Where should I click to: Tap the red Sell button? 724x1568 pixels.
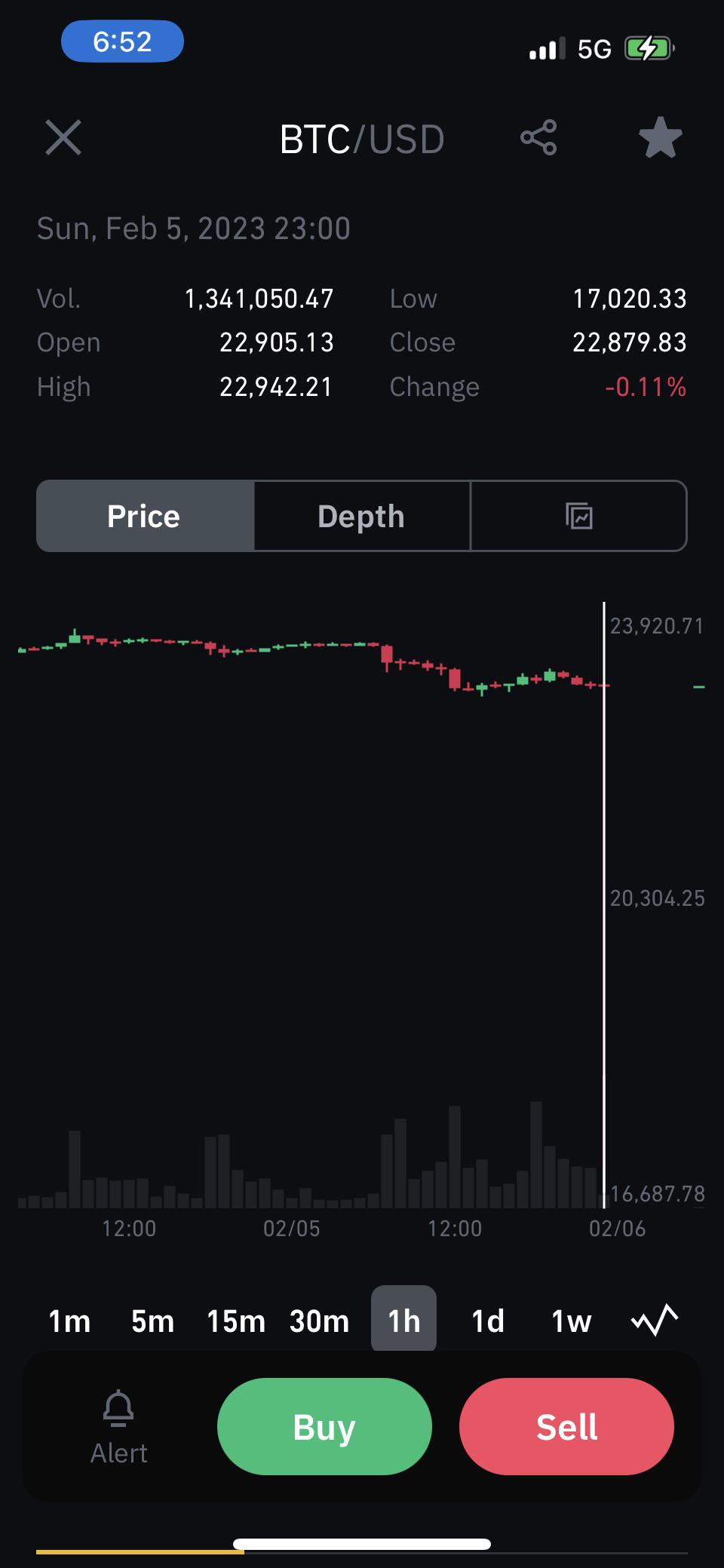[566, 1426]
